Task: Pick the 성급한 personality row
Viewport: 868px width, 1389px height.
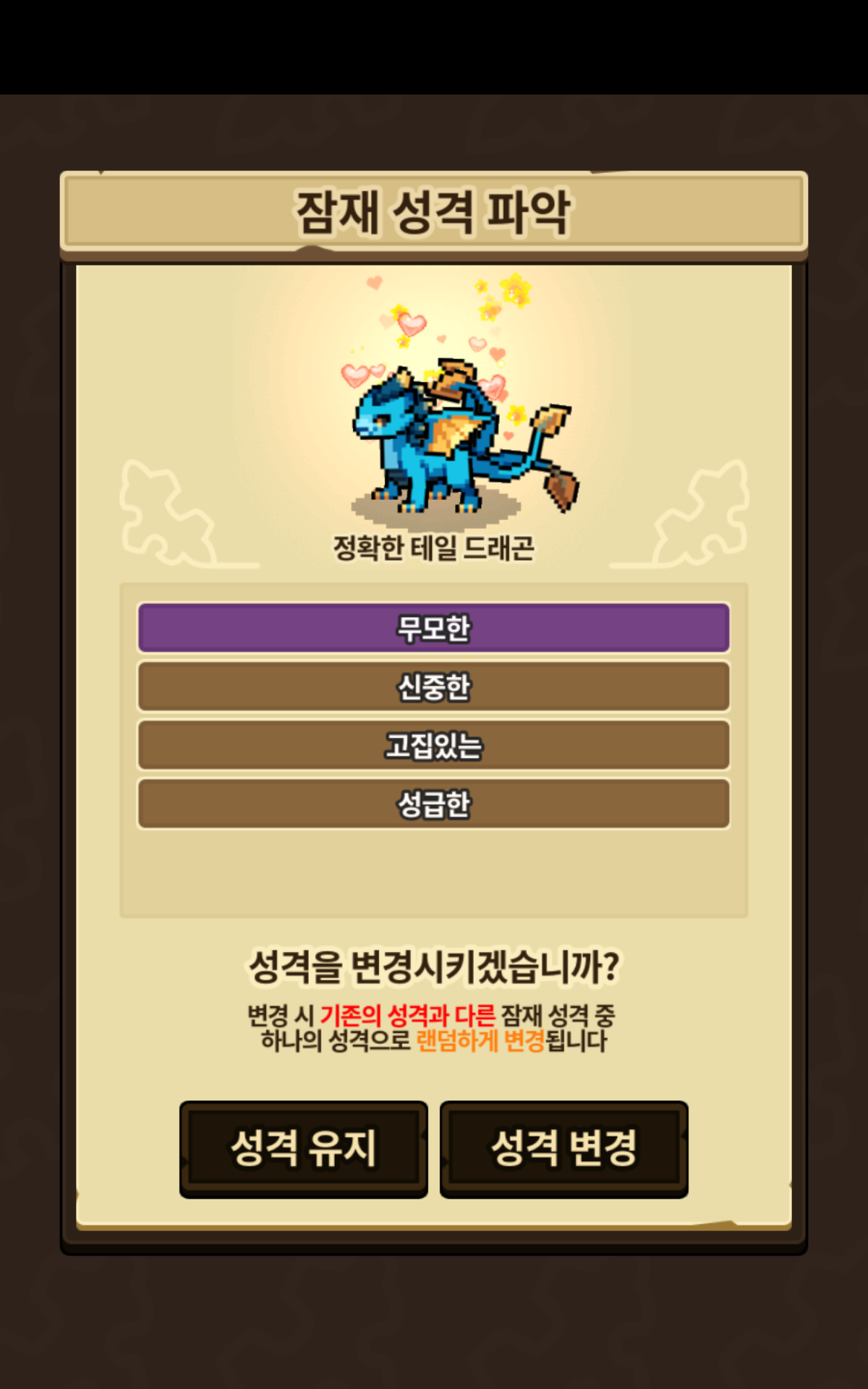Action: (433, 804)
